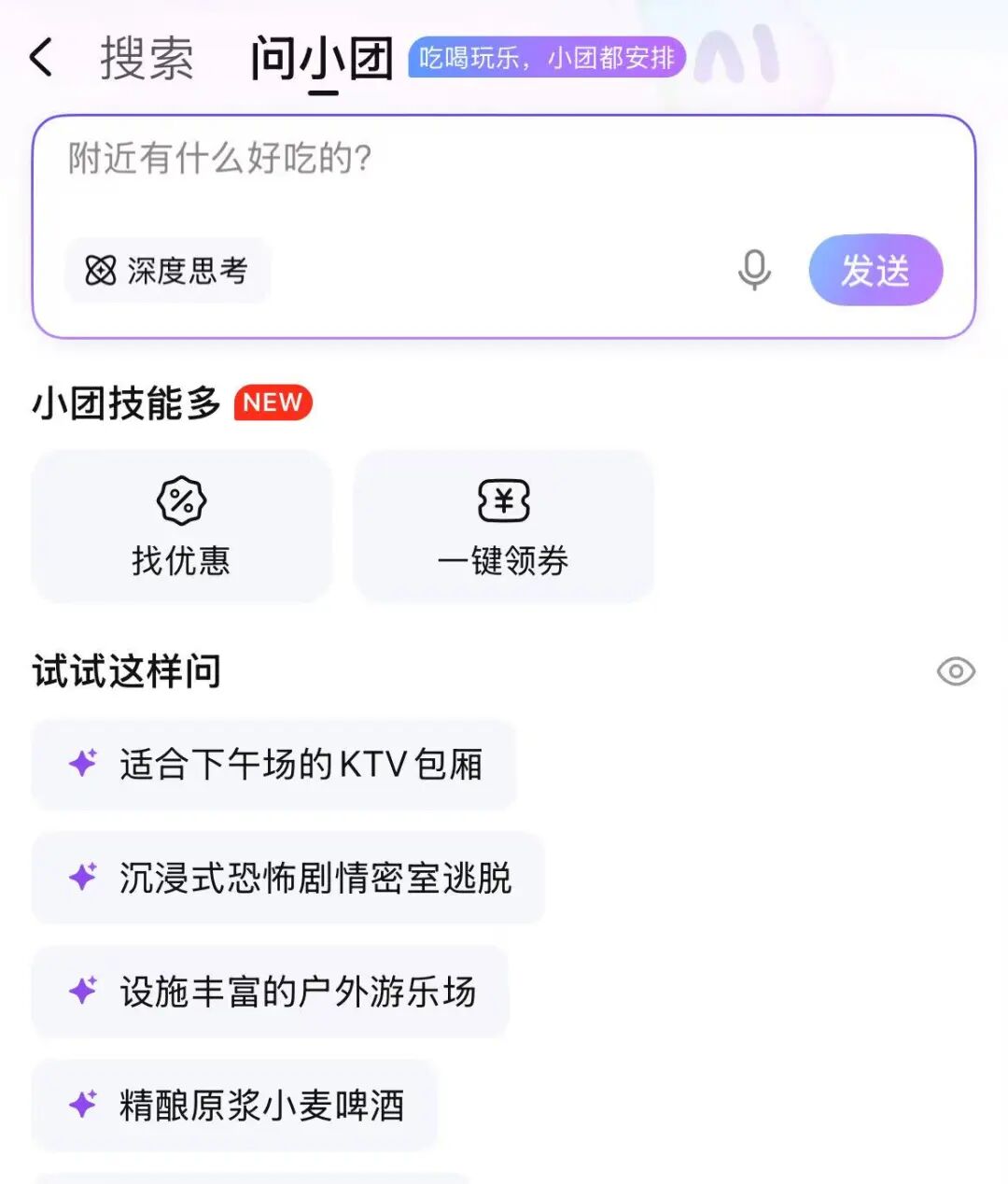Switch to the 搜索 tab
Screen dimensions: 1008x1184
coord(147,58)
